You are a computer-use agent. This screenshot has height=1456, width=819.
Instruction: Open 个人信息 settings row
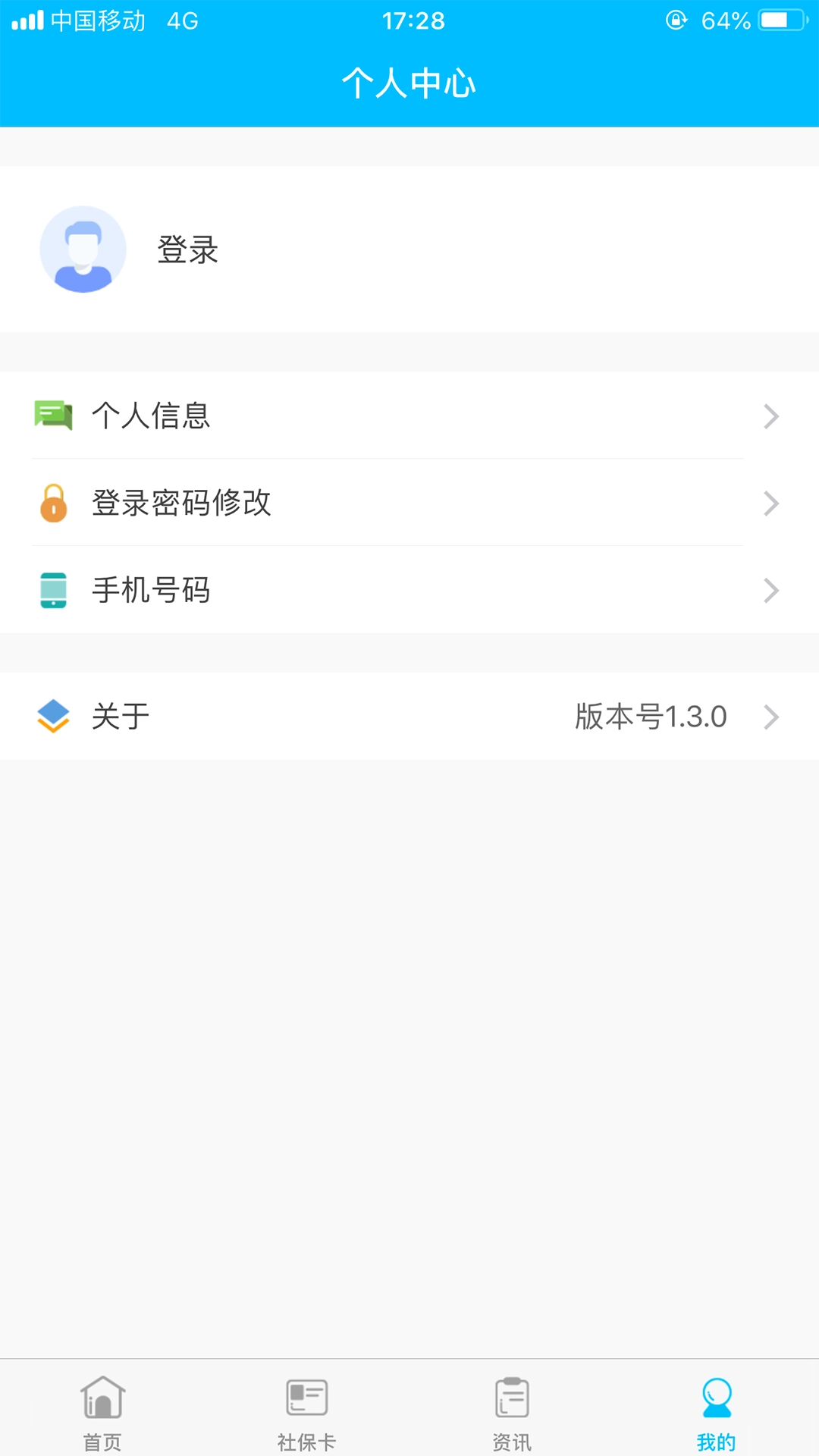point(151,416)
